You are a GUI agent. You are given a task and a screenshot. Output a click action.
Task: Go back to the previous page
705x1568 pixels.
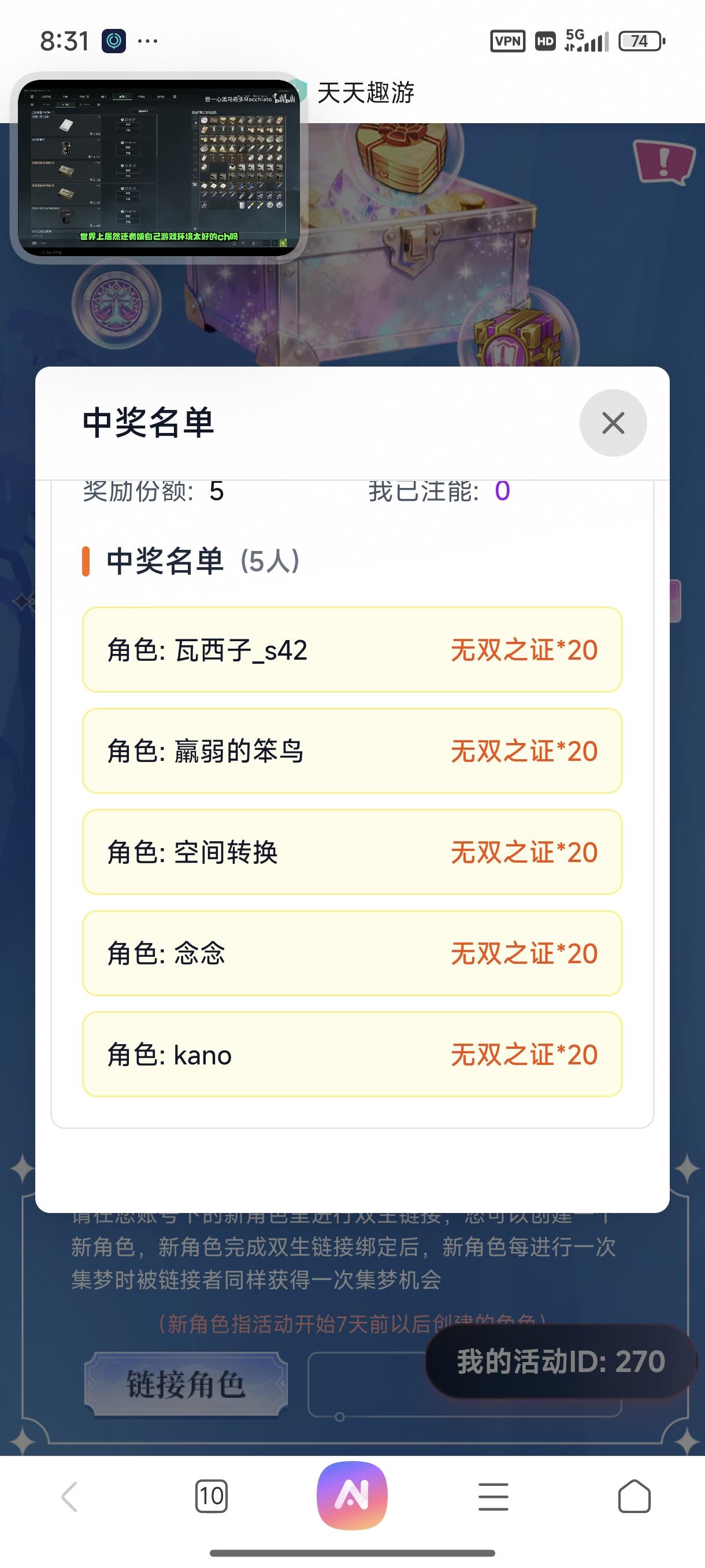(70, 1496)
